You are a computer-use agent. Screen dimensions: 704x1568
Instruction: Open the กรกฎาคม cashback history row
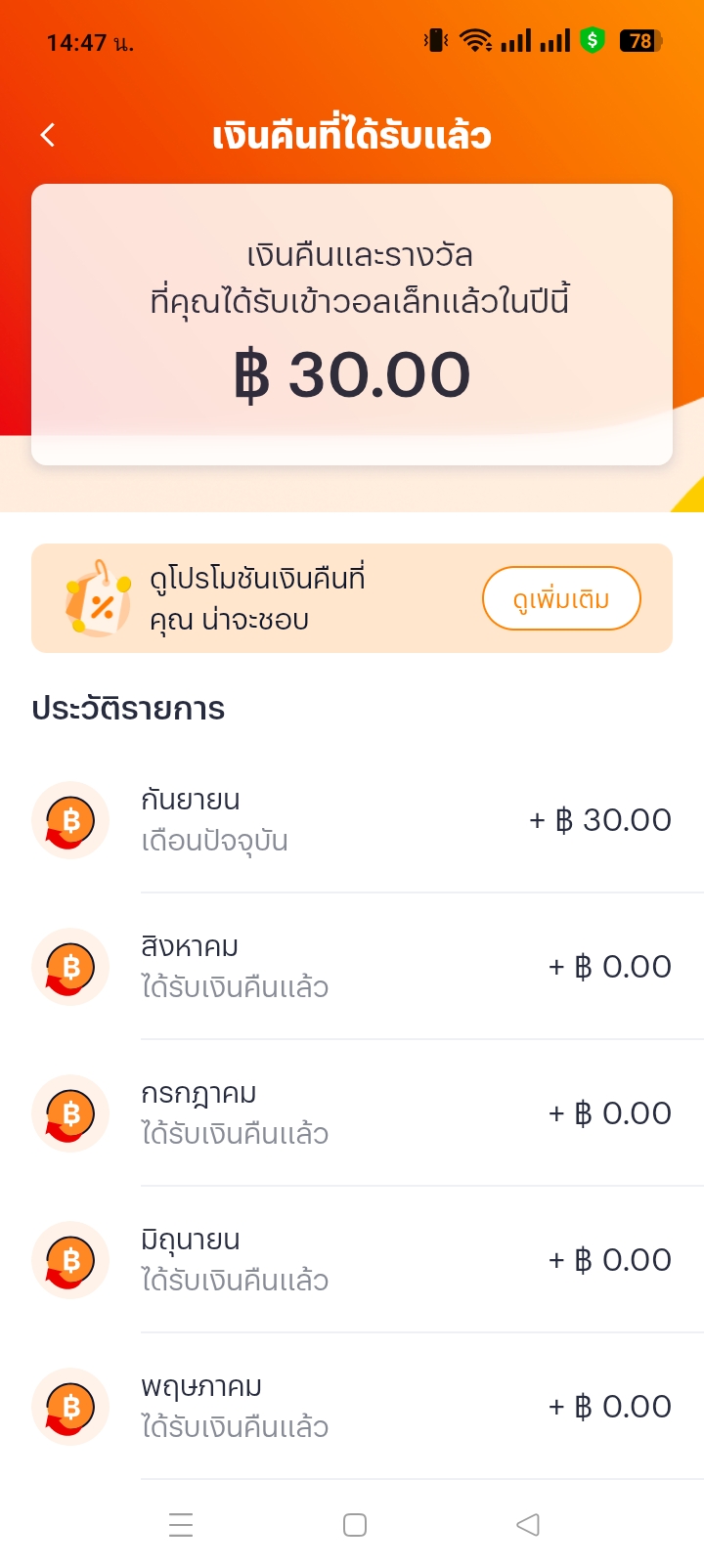[x=352, y=1113]
